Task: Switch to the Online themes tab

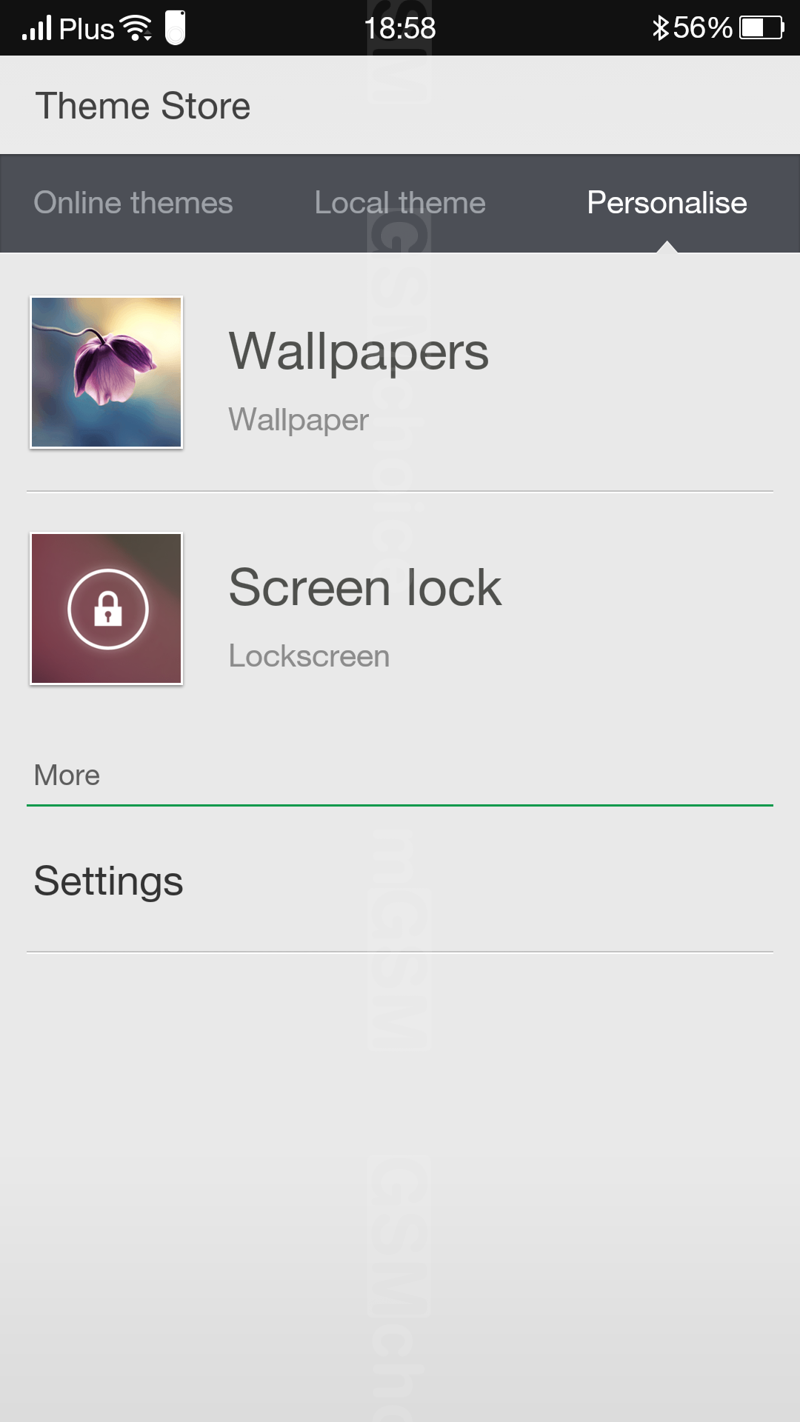Action: click(133, 203)
